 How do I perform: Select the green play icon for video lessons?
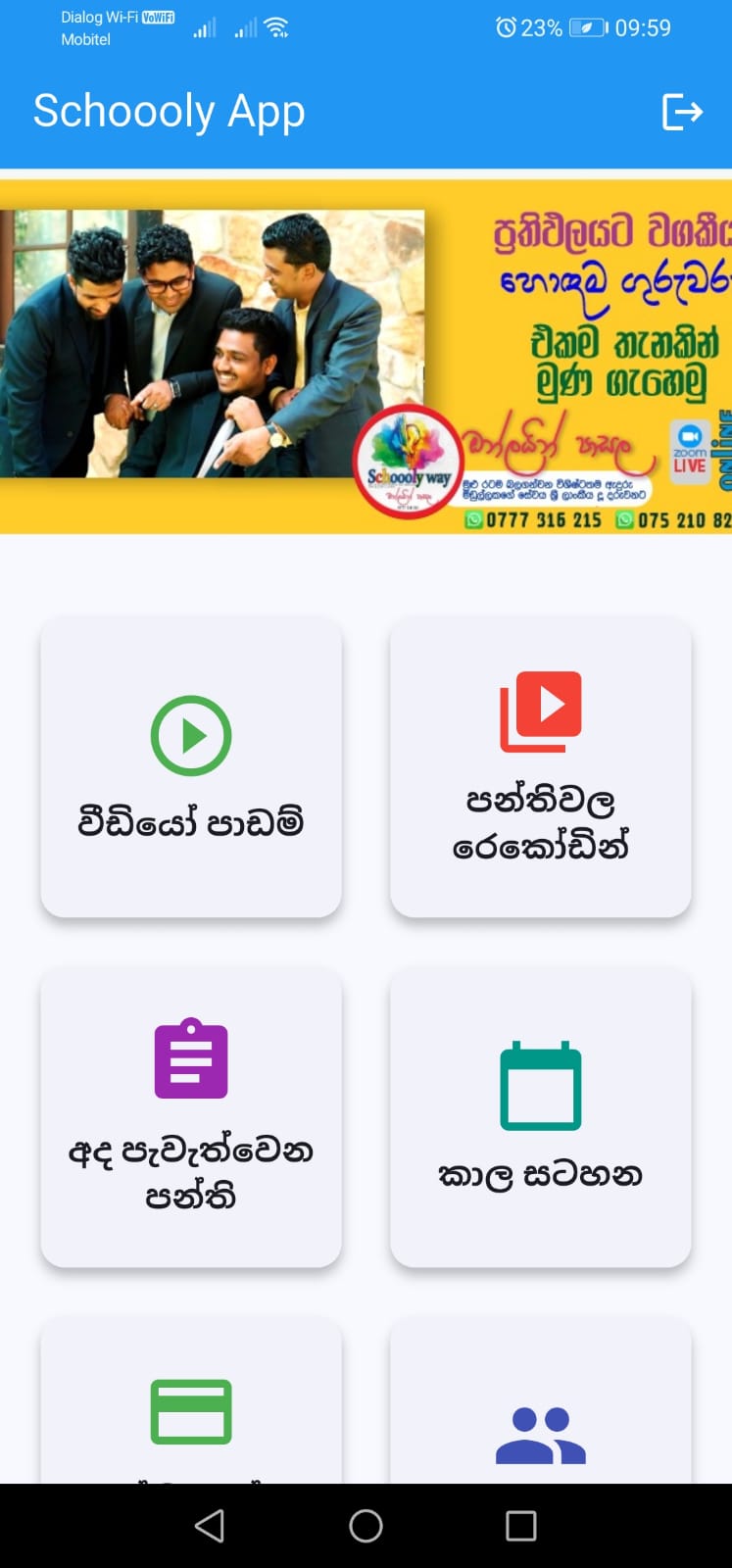click(x=191, y=735)
